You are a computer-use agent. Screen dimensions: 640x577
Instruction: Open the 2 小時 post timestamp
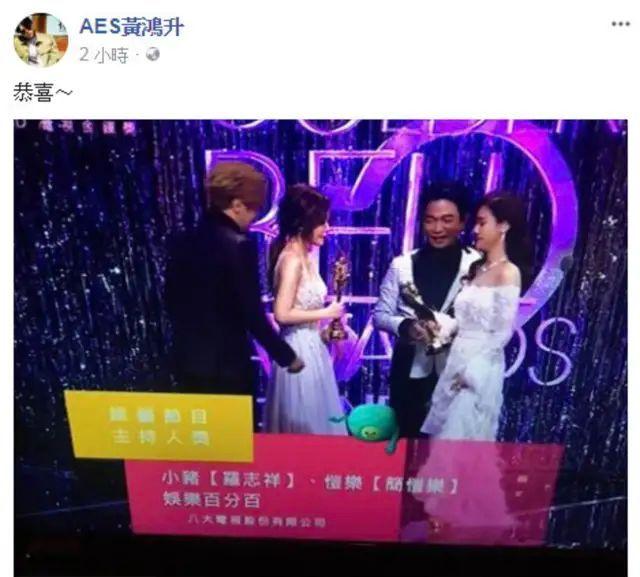click(103, 55)
